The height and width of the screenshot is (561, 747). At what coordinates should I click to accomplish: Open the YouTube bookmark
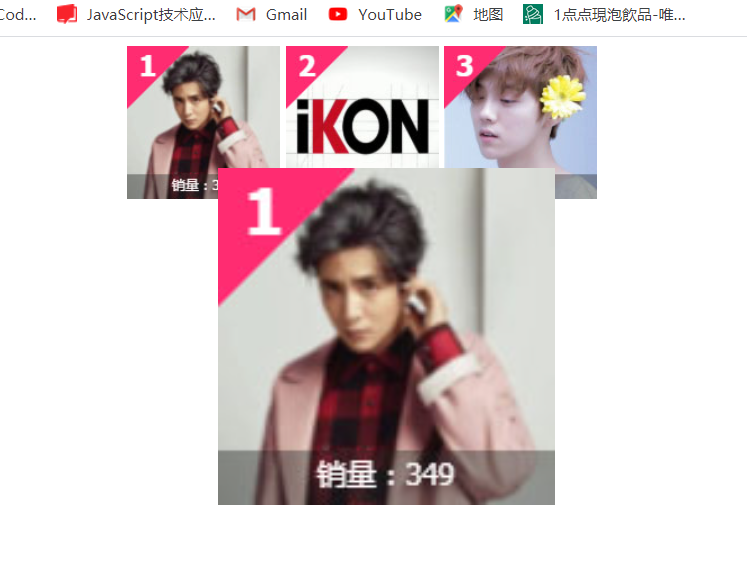tap(376, 15)
